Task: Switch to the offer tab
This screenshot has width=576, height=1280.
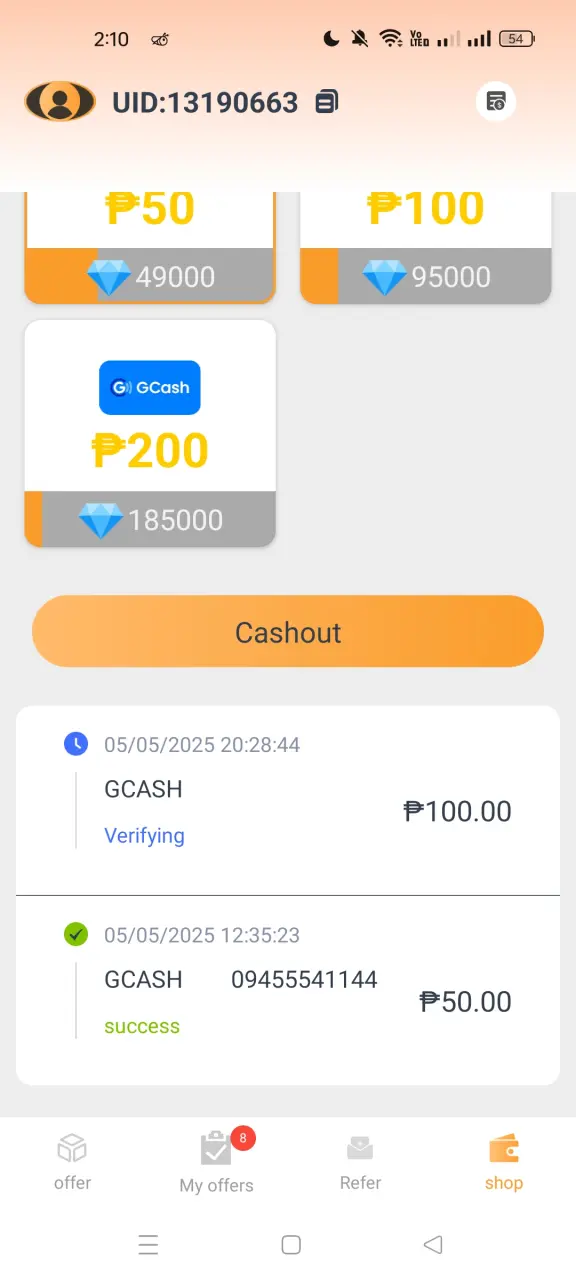Action: click(x=72, y=1162)
